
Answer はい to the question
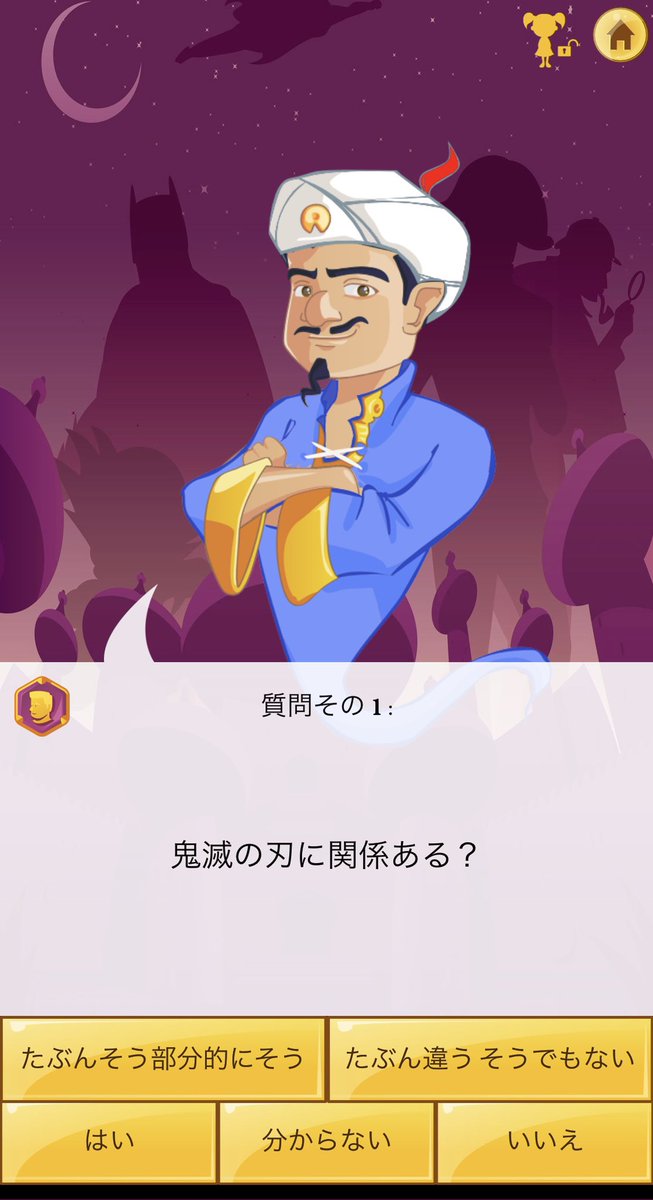(109, 1141)
